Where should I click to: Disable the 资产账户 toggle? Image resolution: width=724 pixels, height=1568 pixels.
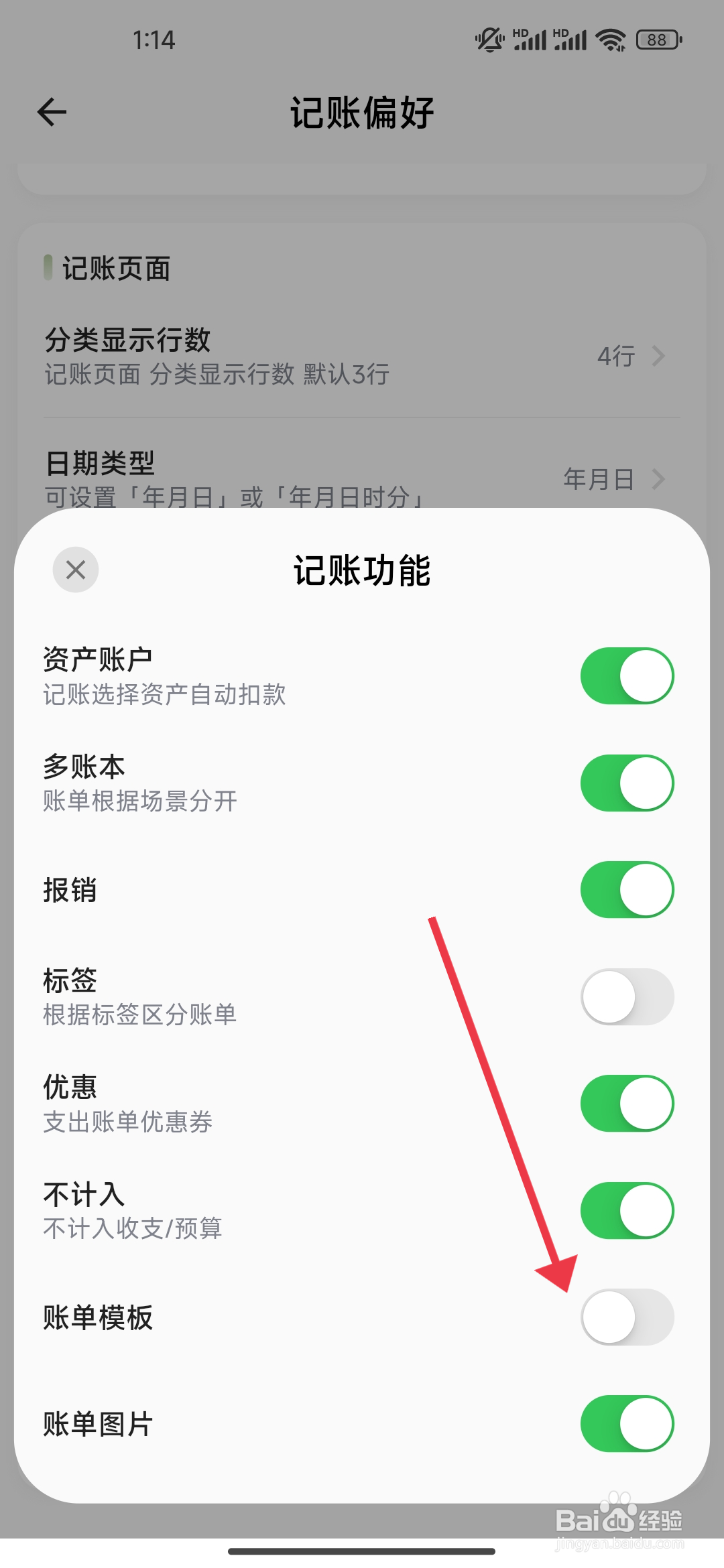coord(627,675)
